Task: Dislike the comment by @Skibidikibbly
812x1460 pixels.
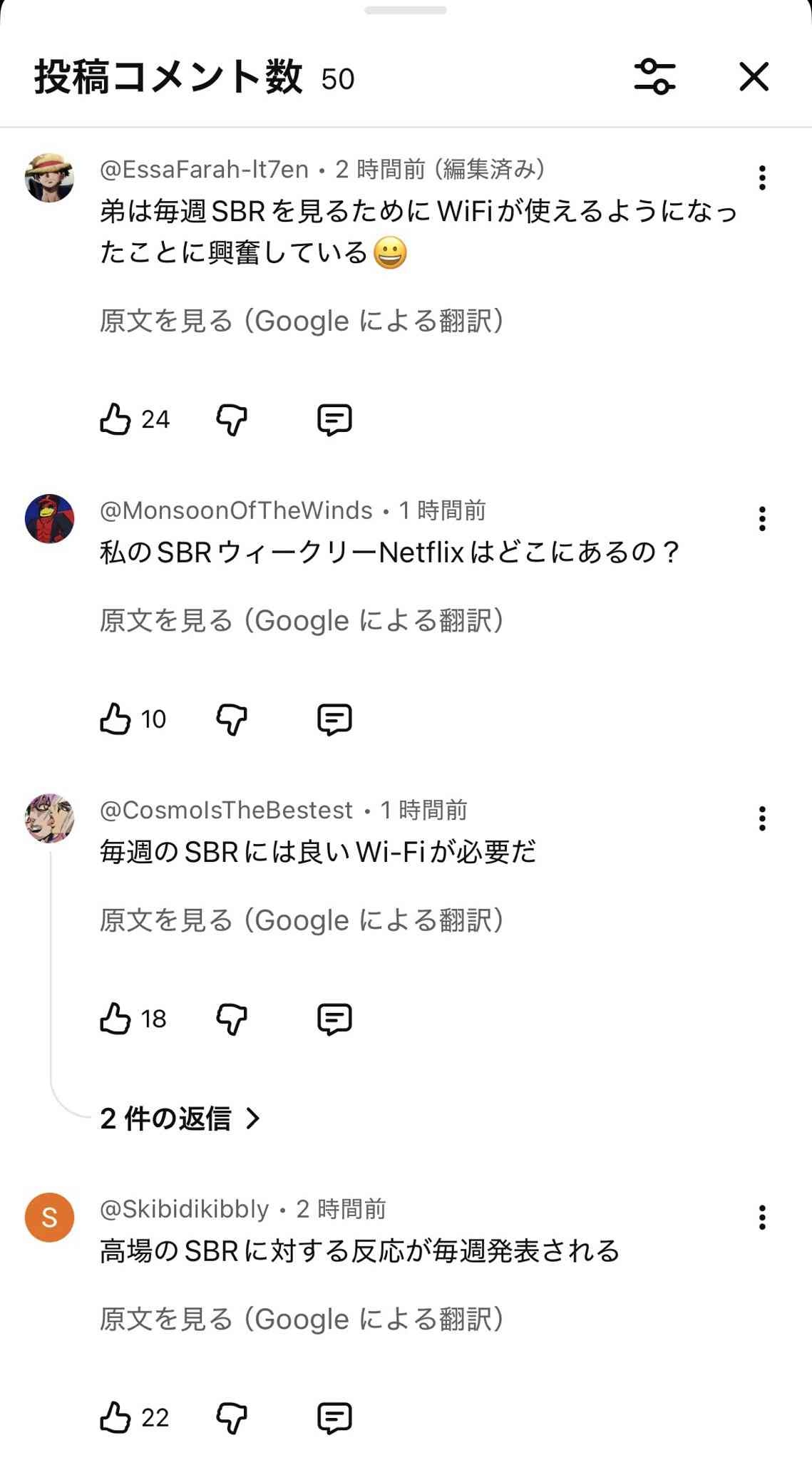Action: tap(232, 1417)
